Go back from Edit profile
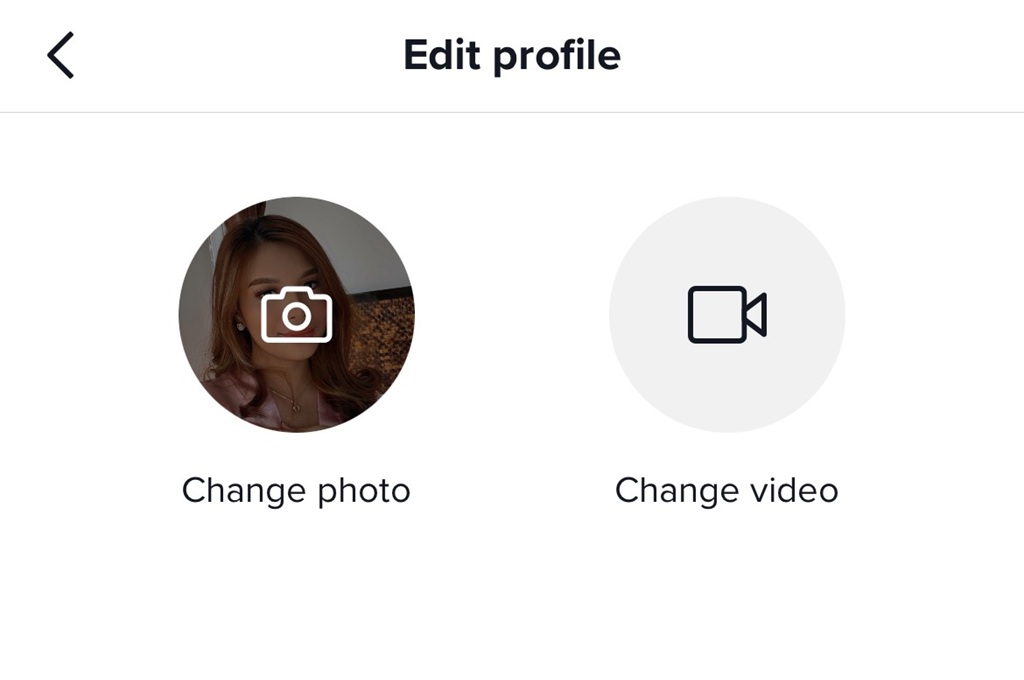 [x=61, y=55]
